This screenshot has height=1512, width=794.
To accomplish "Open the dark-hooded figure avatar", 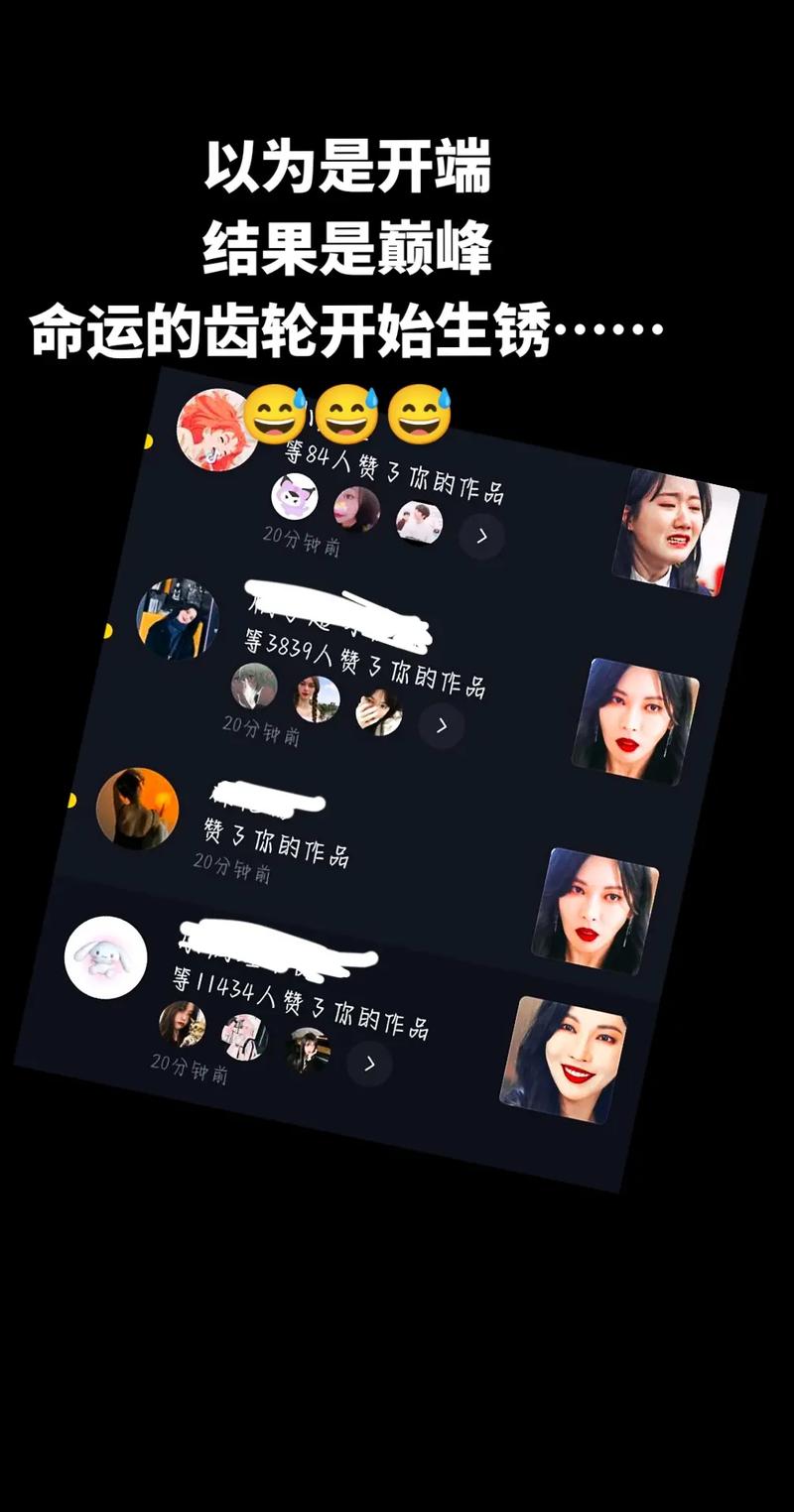I will click(x=182, y=620).
